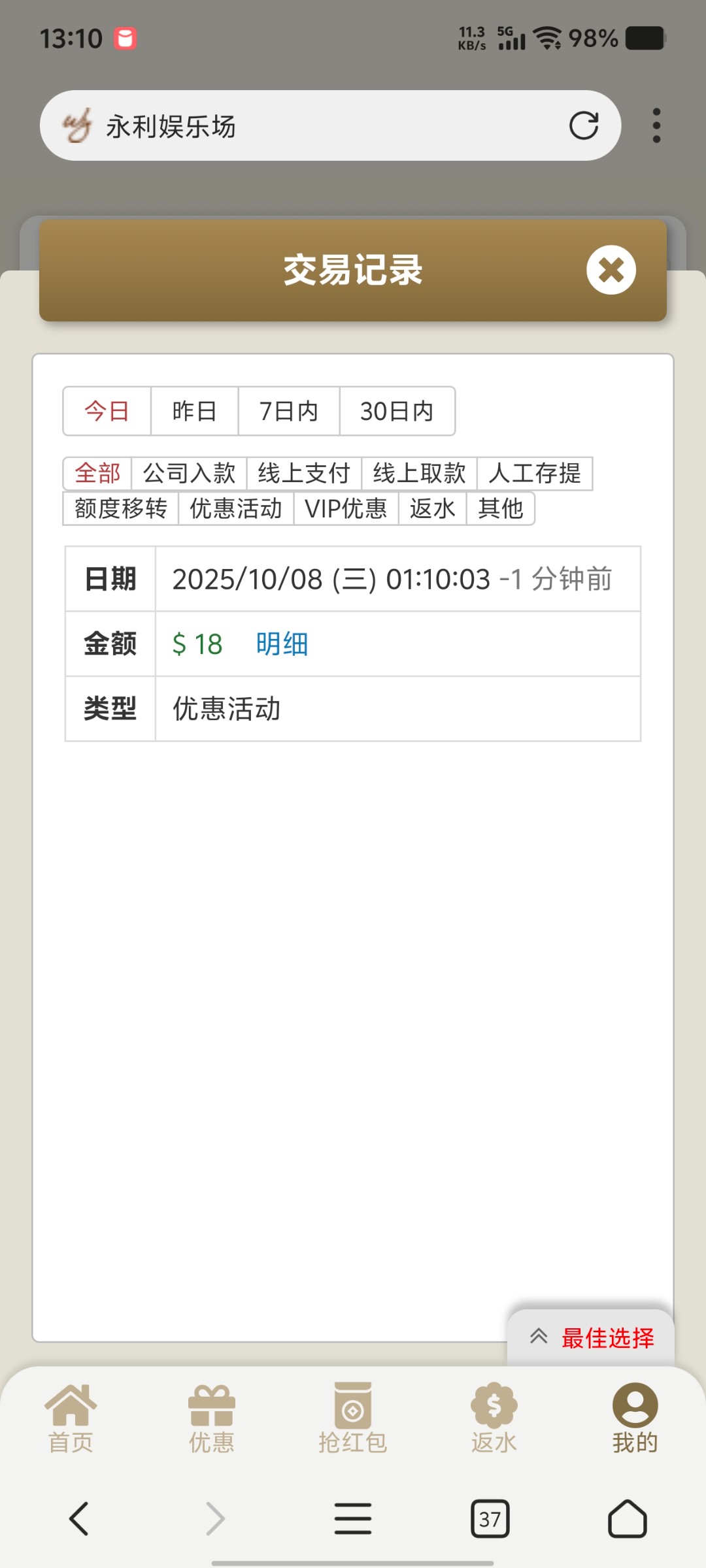Screen dimensions: 706x1568
Task: Filter by VIP优惠
Action: (x=346, y=508)
